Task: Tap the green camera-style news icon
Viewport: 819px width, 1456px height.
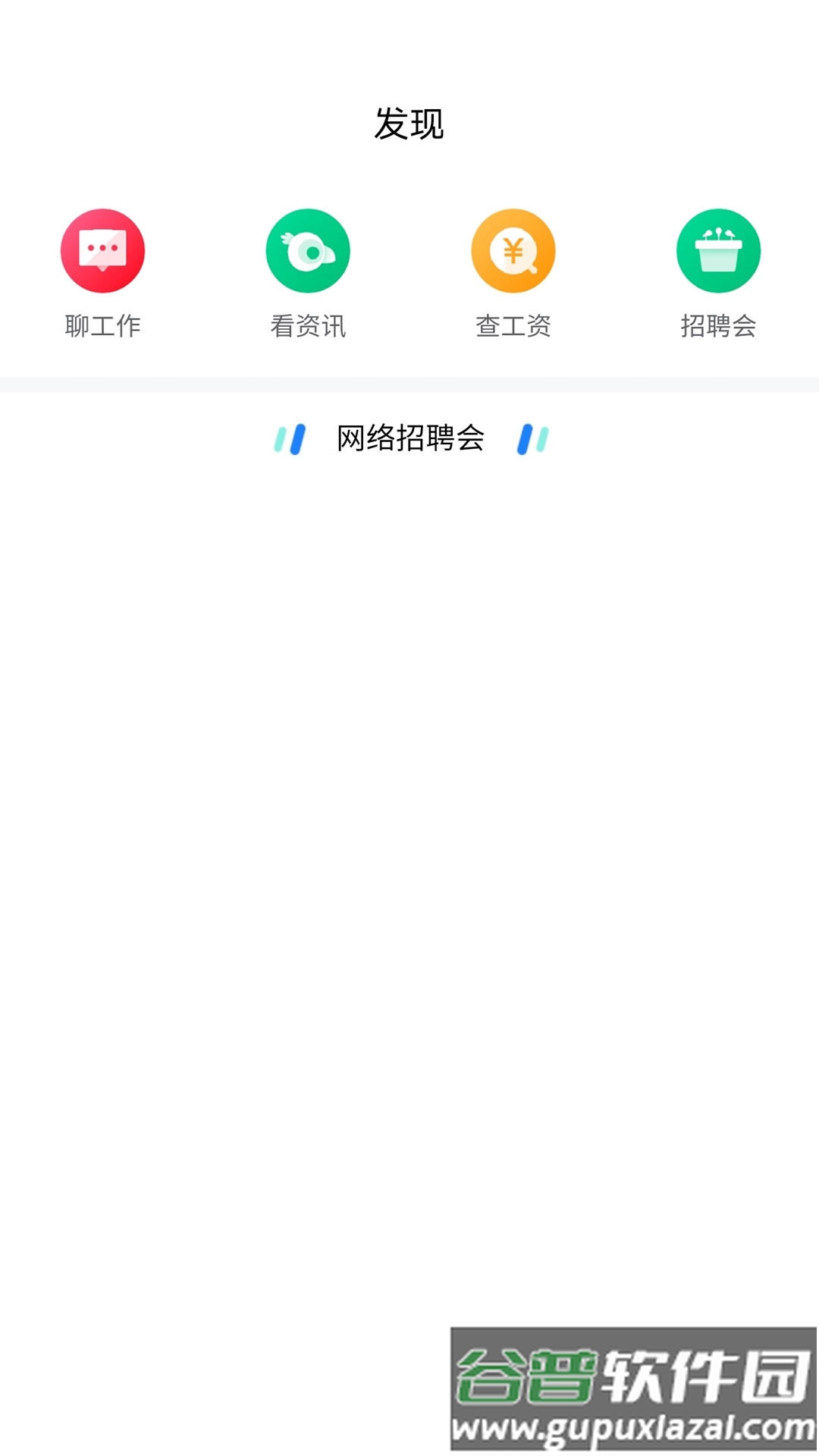Action: [307, 251]
